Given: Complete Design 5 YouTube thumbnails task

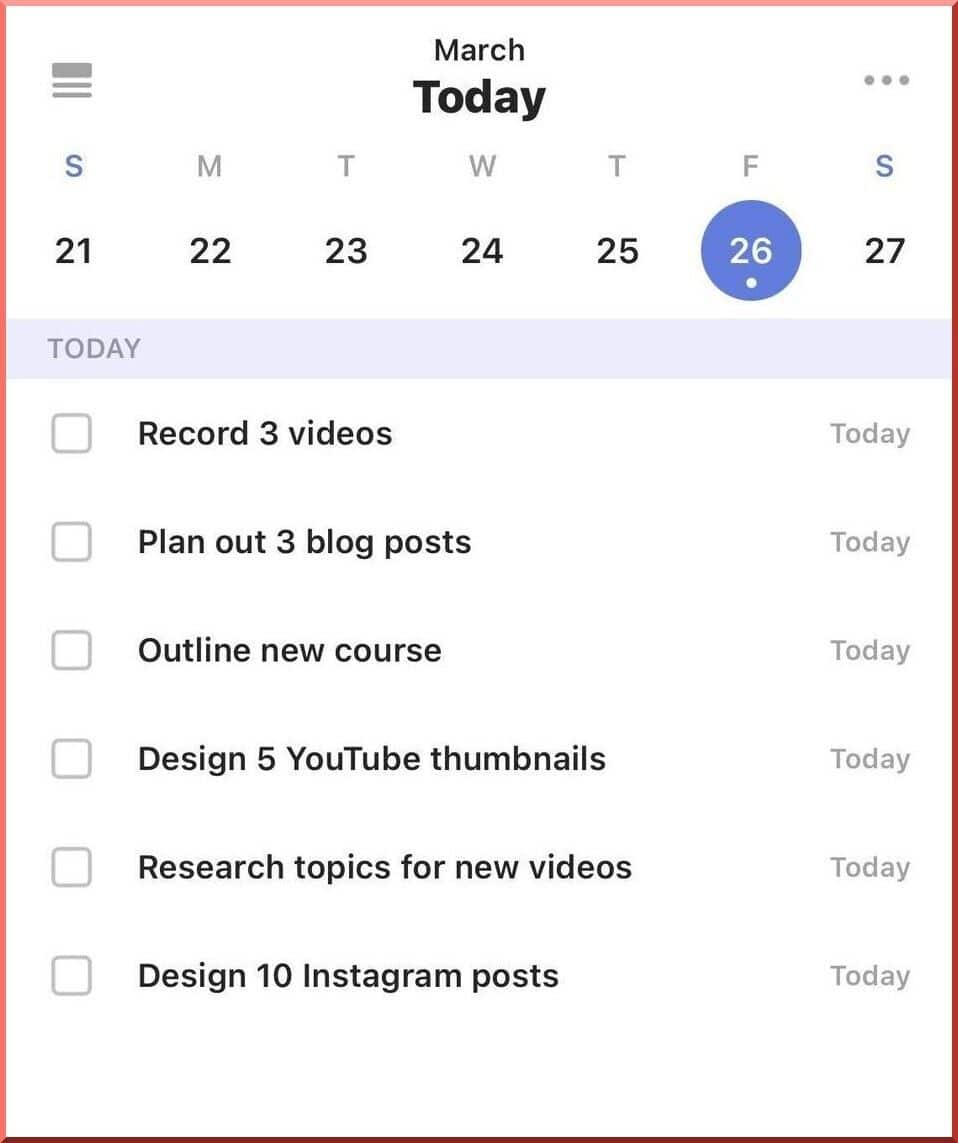Looking at the screenshot, I should tap(72, 759).
